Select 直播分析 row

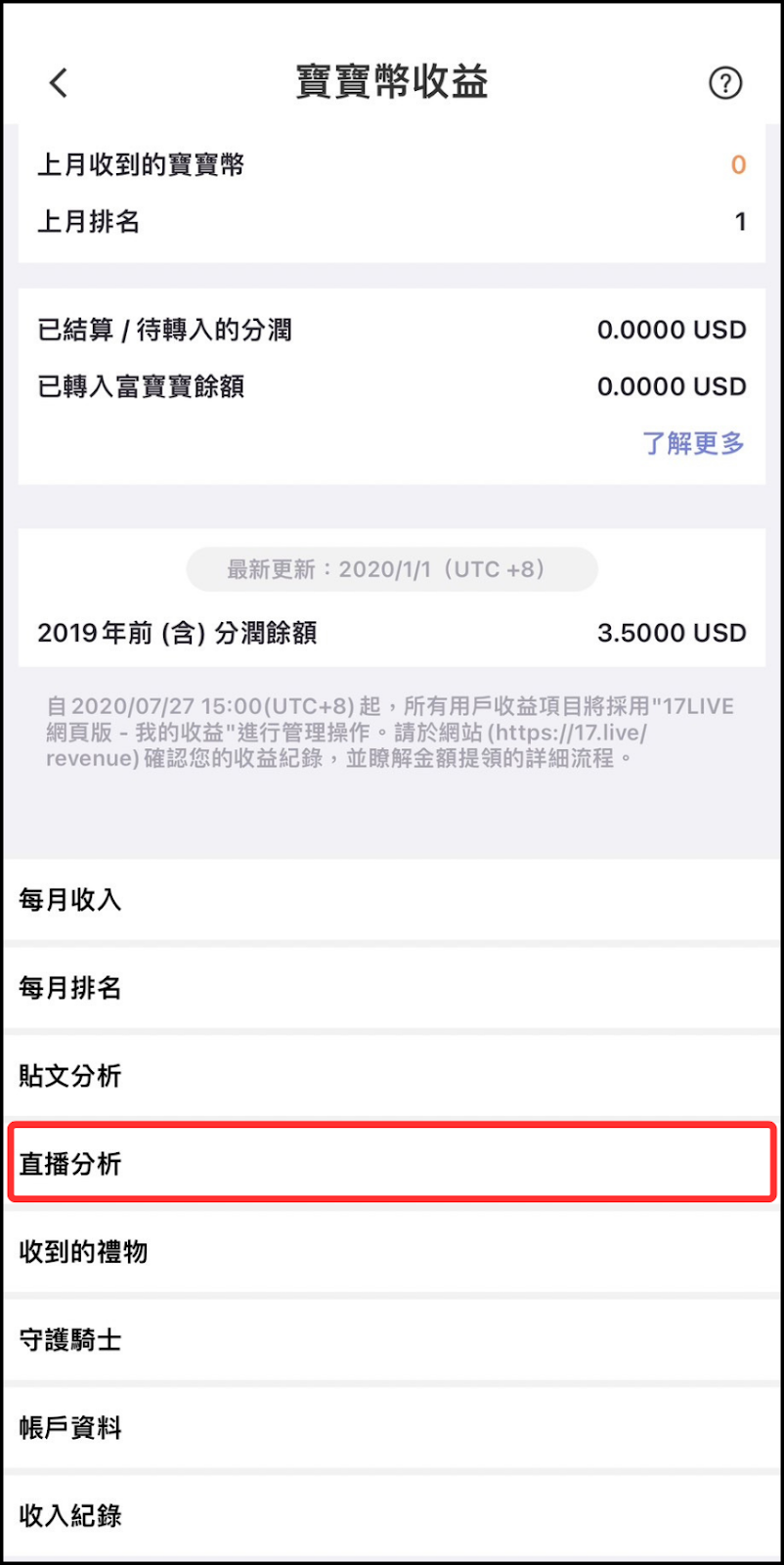pyautogui.click(x=391, y=1163)
